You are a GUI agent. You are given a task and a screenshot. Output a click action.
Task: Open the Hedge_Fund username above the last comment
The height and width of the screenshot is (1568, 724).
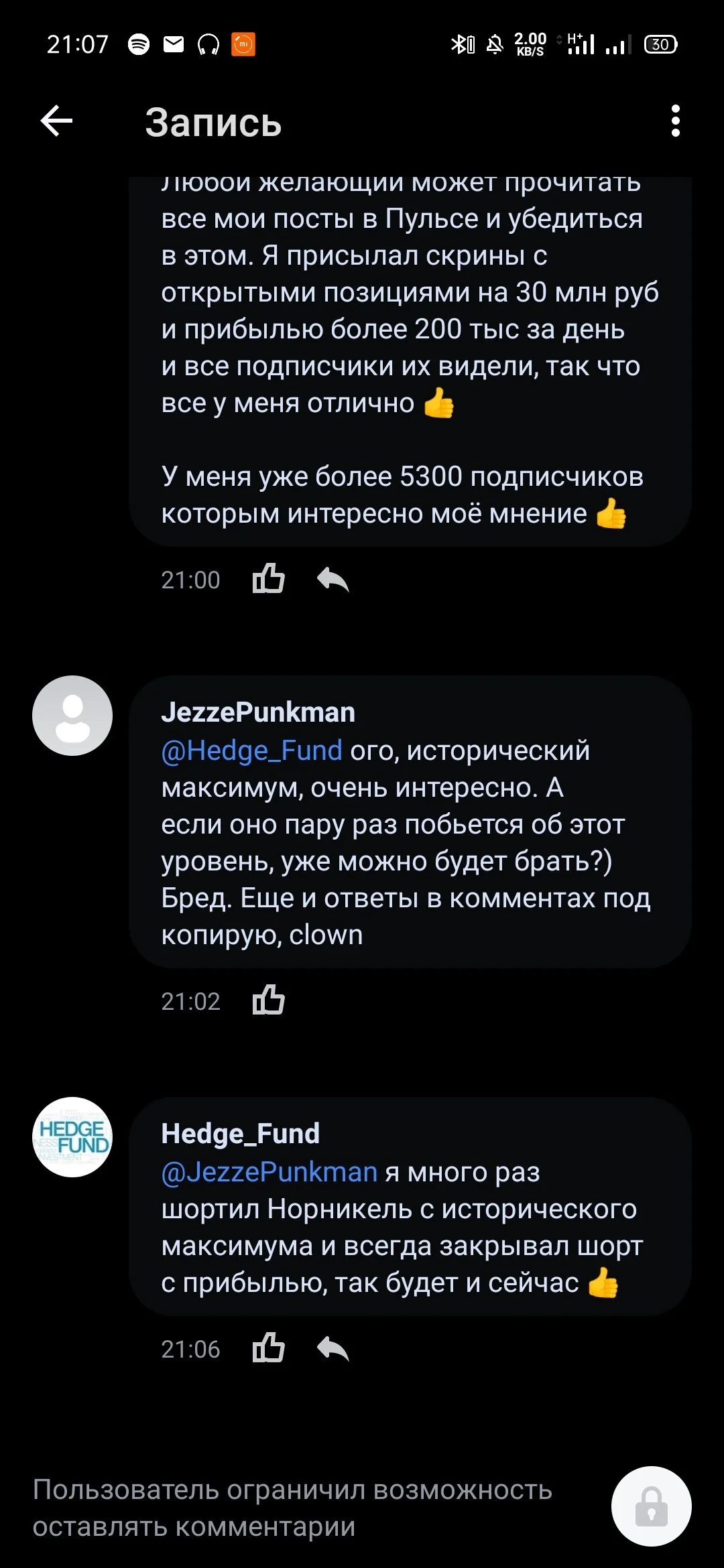[x=240, y=1134]
